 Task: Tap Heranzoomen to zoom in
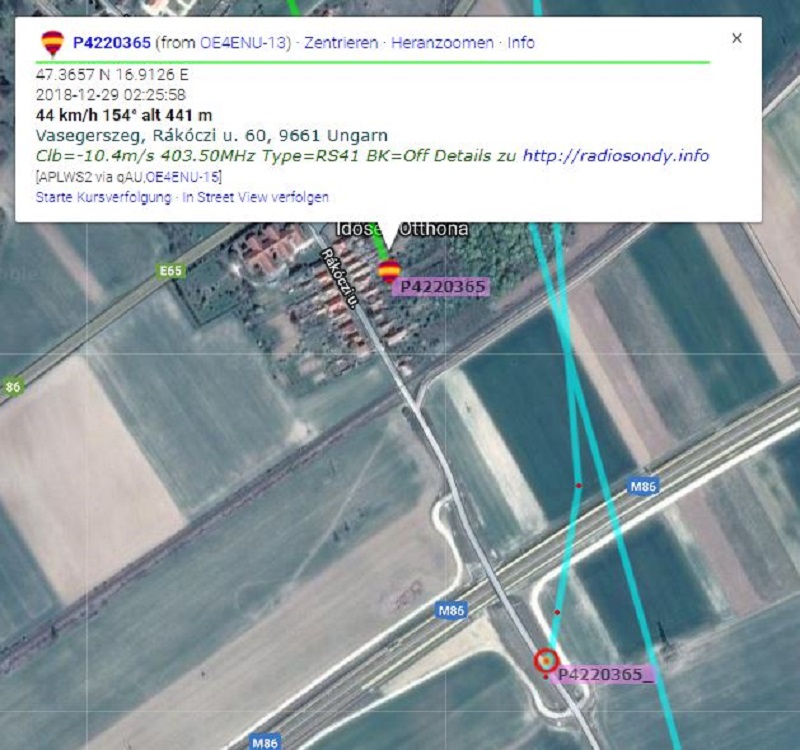click(442, 43)
